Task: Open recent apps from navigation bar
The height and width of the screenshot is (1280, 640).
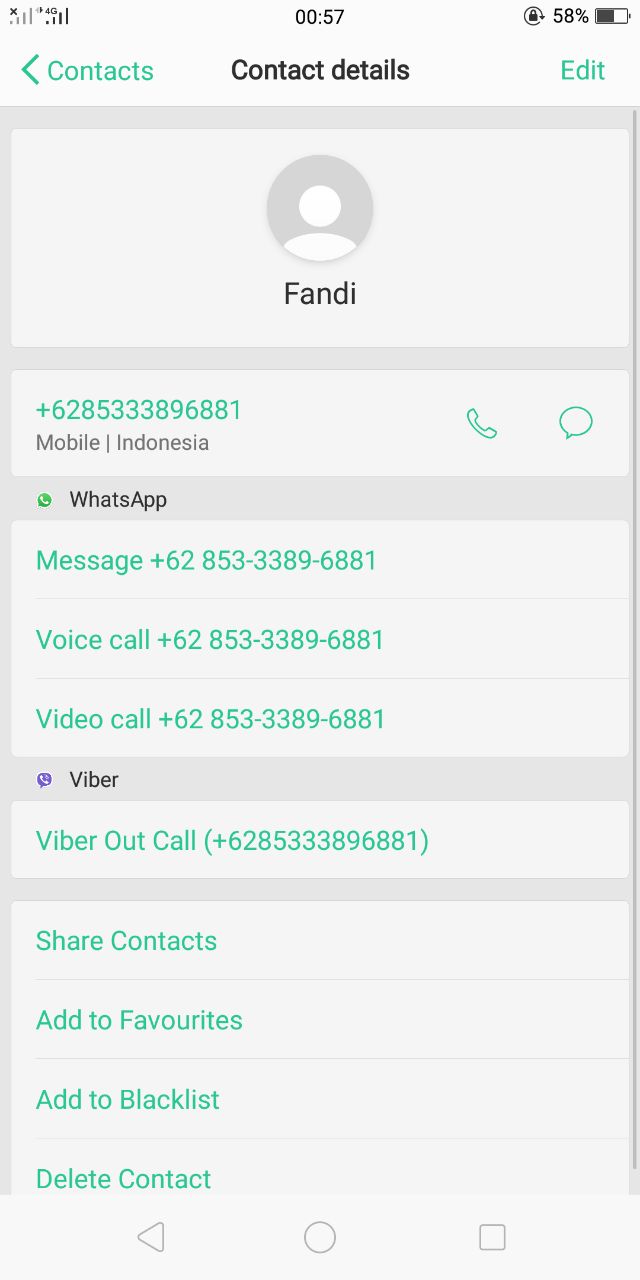Action: click(x=492, y=1238)
